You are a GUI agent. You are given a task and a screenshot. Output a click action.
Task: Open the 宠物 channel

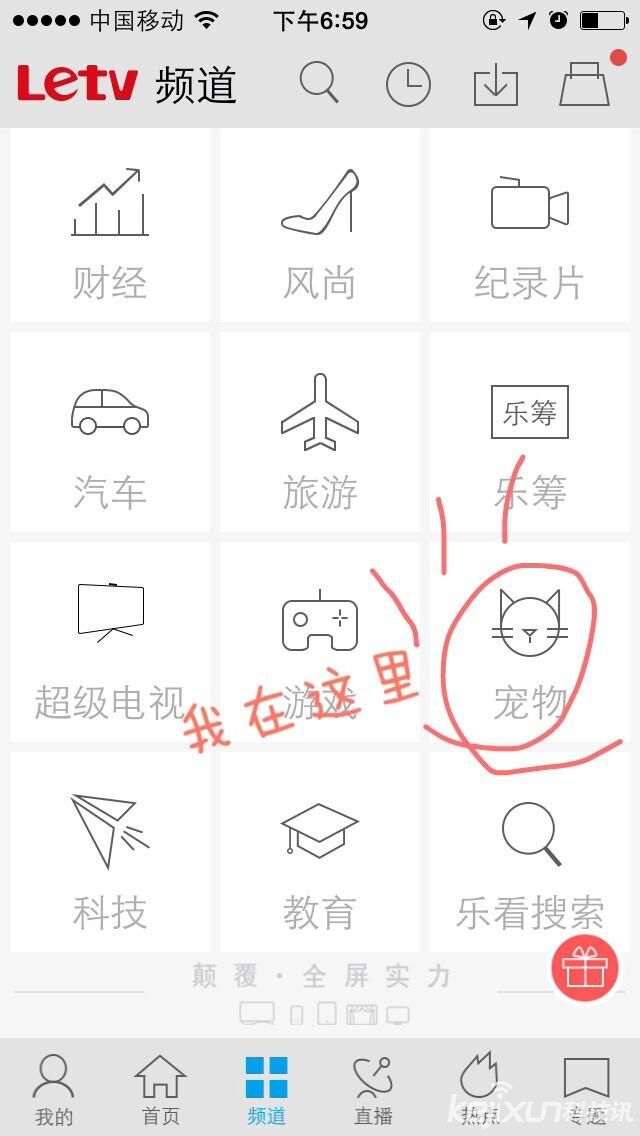pyautogui.click(x=530, y=642)
